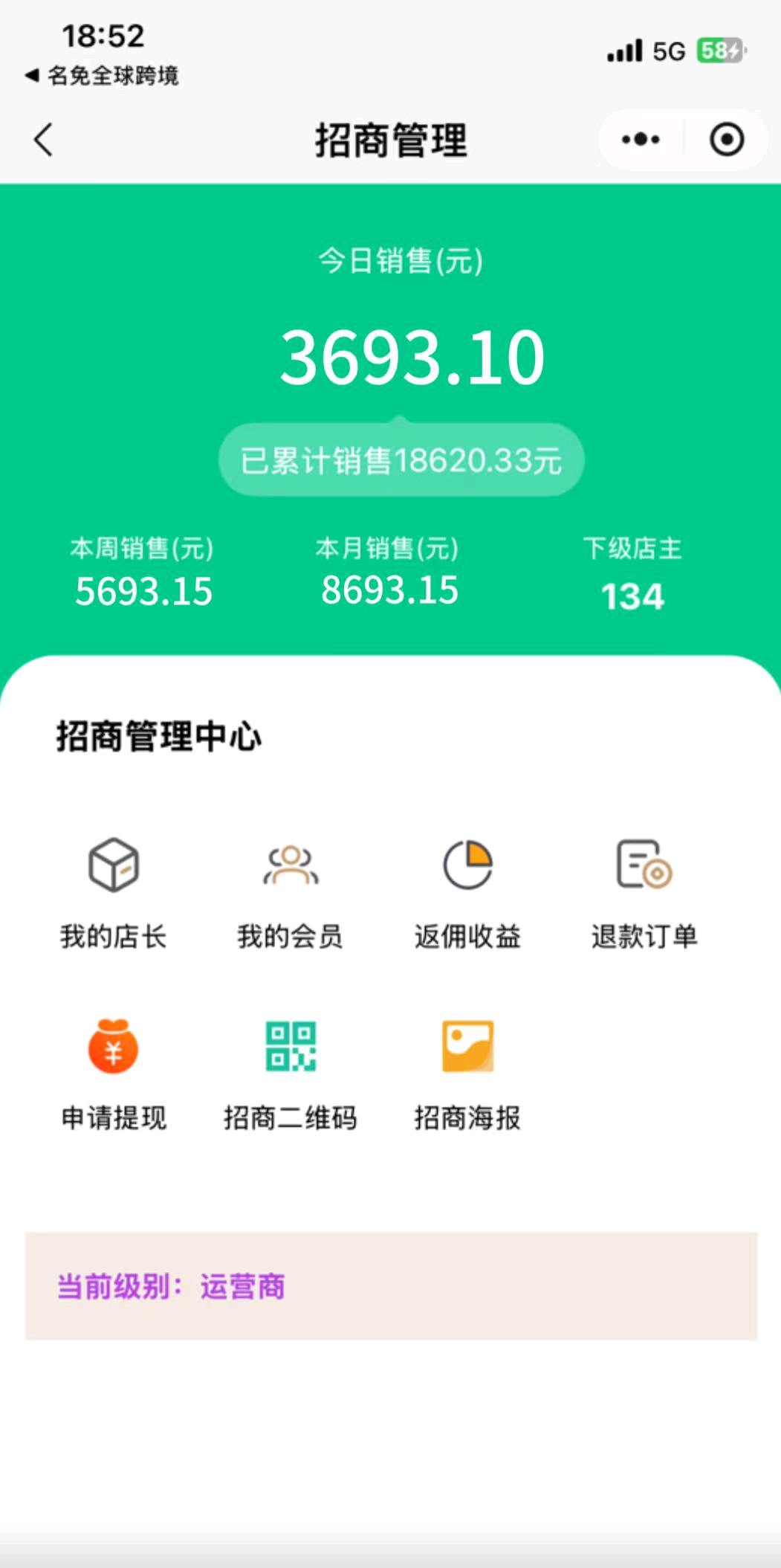The width and height of the screenshot is (781, 1568).
Task: Show 招商二维码
Action: [291, 1073]
